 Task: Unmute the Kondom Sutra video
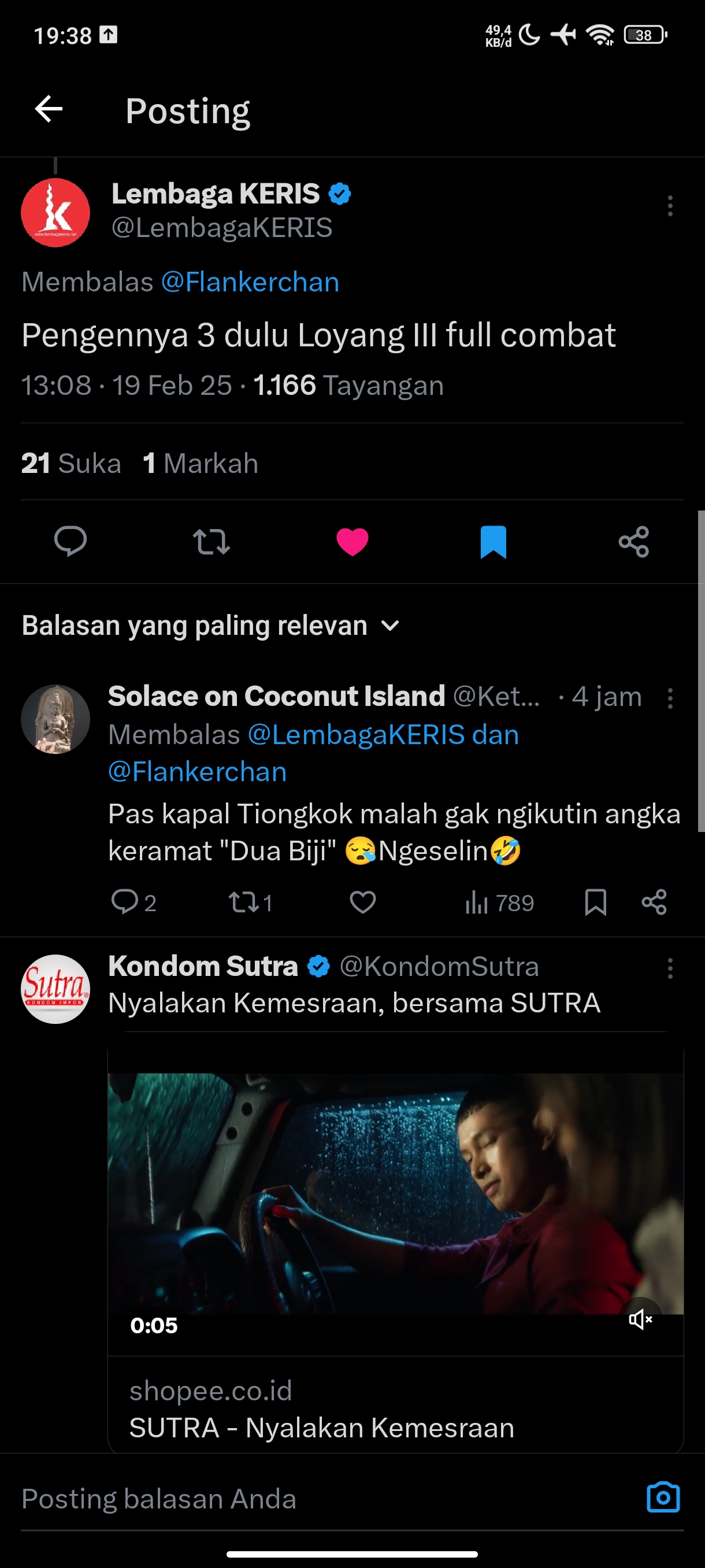click(x=640, y=1319)
